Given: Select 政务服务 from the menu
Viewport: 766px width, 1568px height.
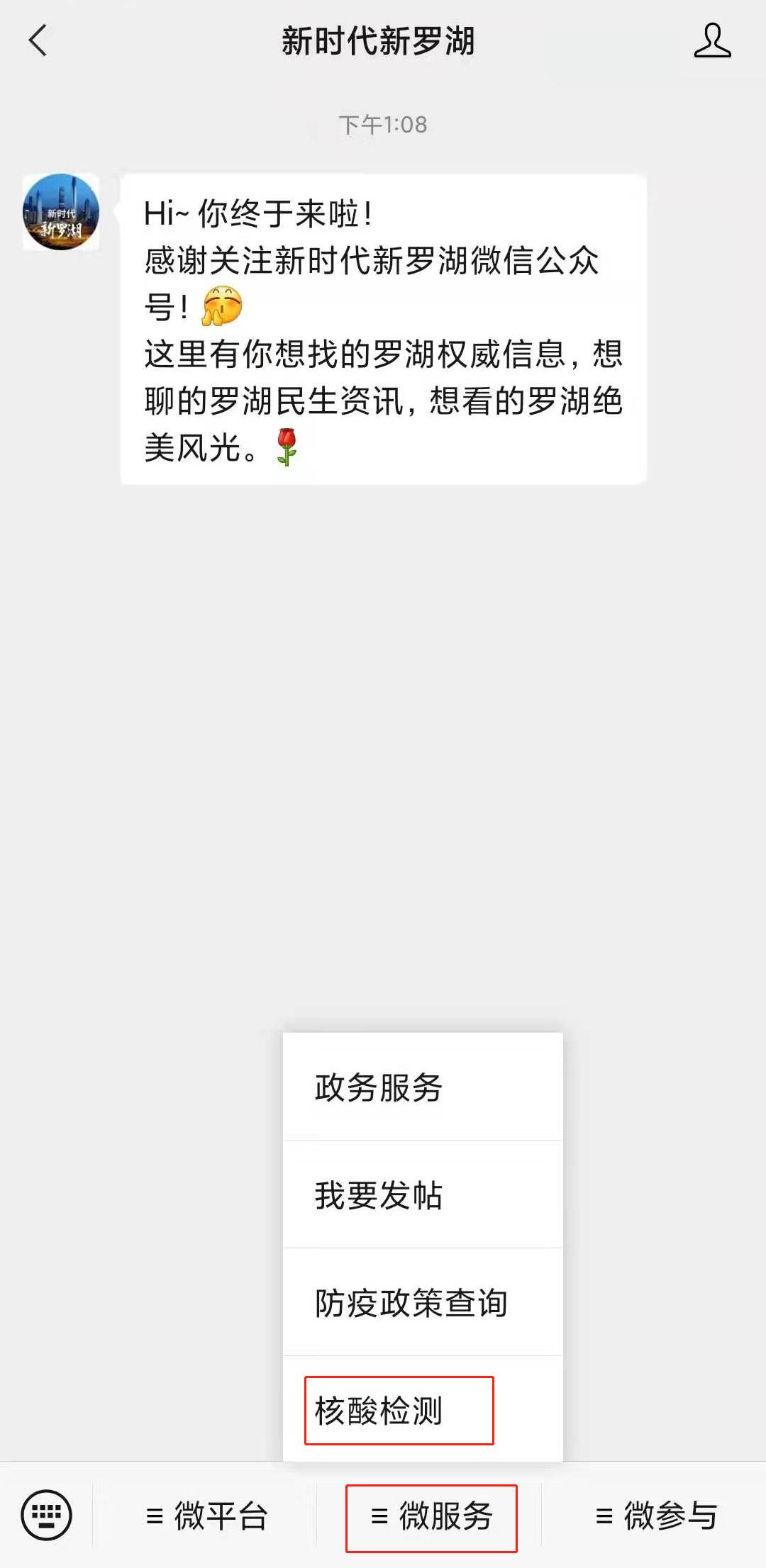Looking at the screenshot, I should click(423, 1087).
